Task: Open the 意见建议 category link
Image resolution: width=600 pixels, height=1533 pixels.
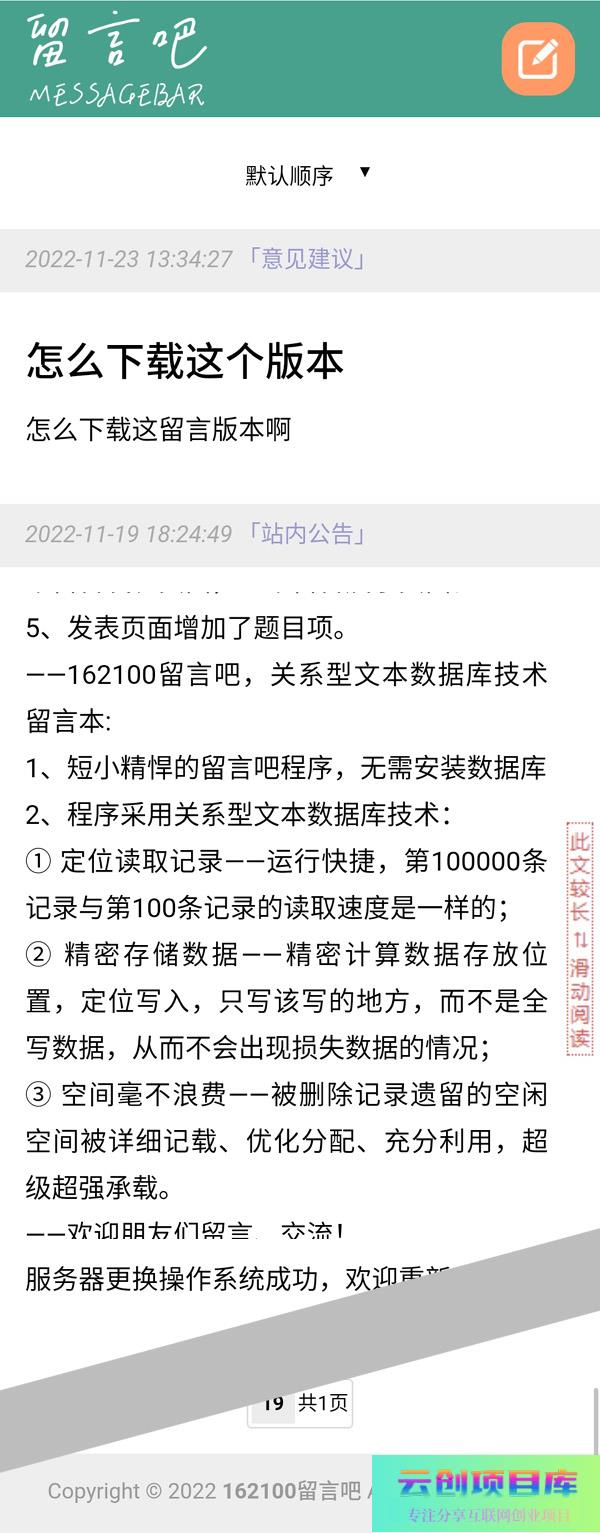Action: (307, 259)
